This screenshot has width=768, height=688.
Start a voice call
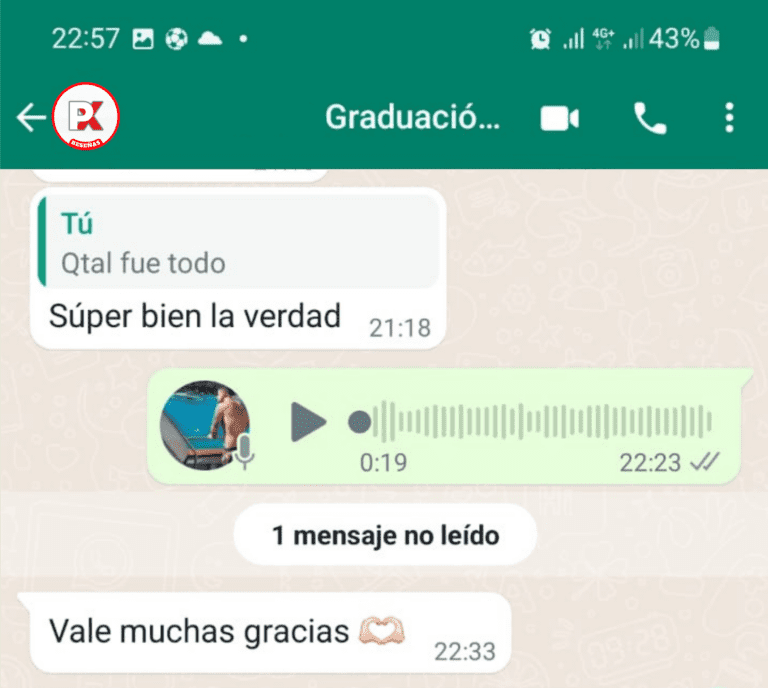(x=649, y=119)
